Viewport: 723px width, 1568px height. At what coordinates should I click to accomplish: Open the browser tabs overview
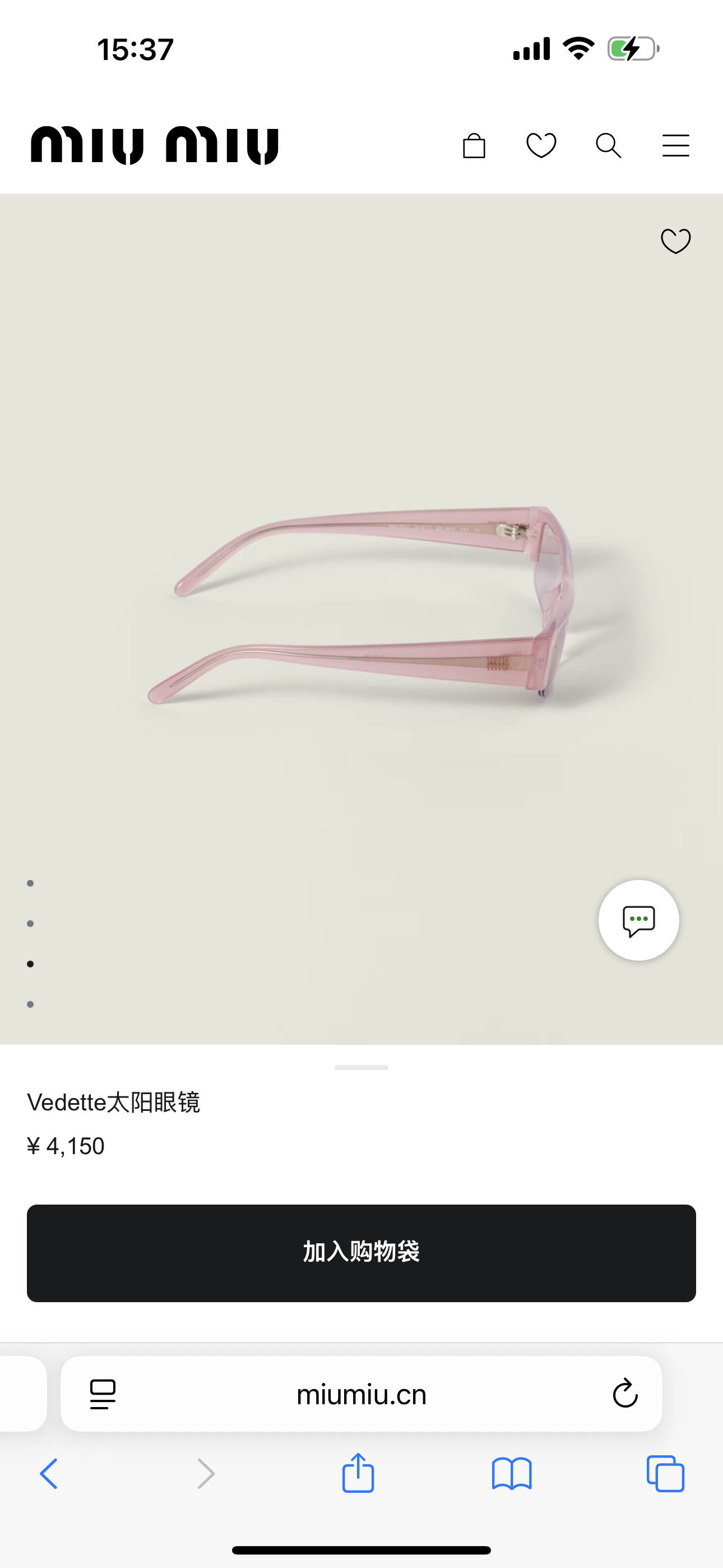(x=665, y=1474)
